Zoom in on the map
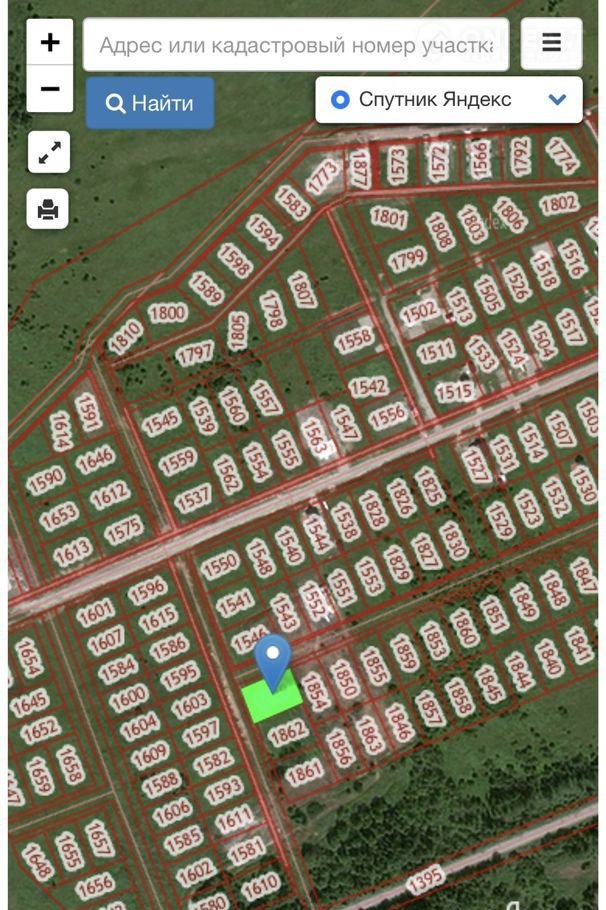 pos(50,43)
